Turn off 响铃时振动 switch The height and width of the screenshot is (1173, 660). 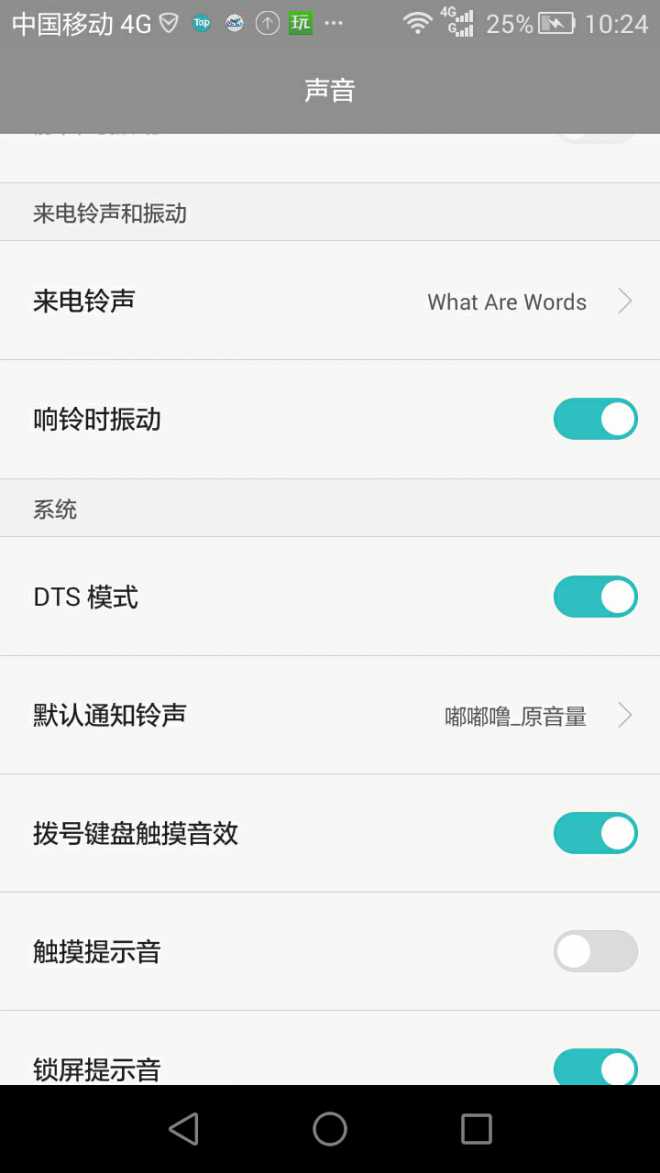coord(595,419)
